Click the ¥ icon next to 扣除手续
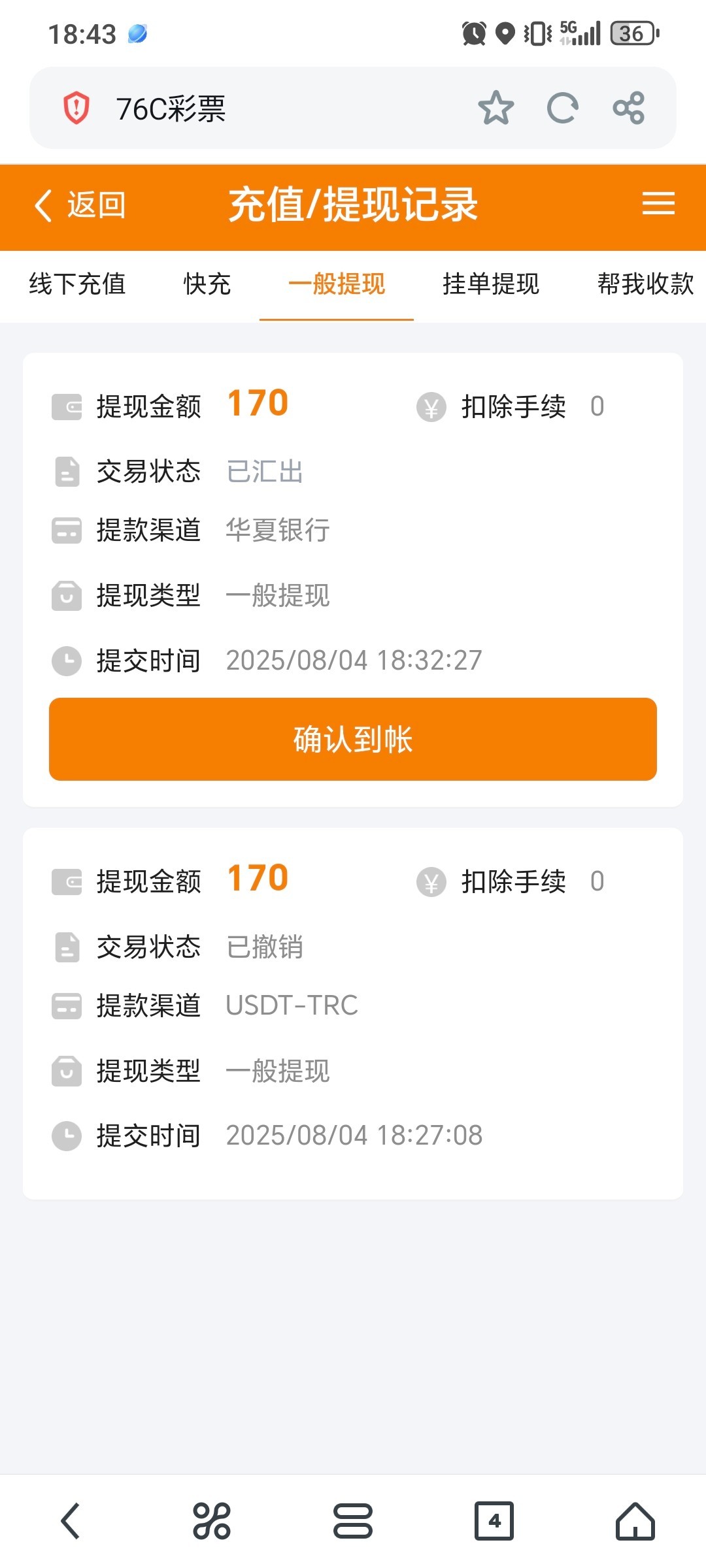Image resolution: width=706 pixels, height=1568 pixels. [431, 406]
